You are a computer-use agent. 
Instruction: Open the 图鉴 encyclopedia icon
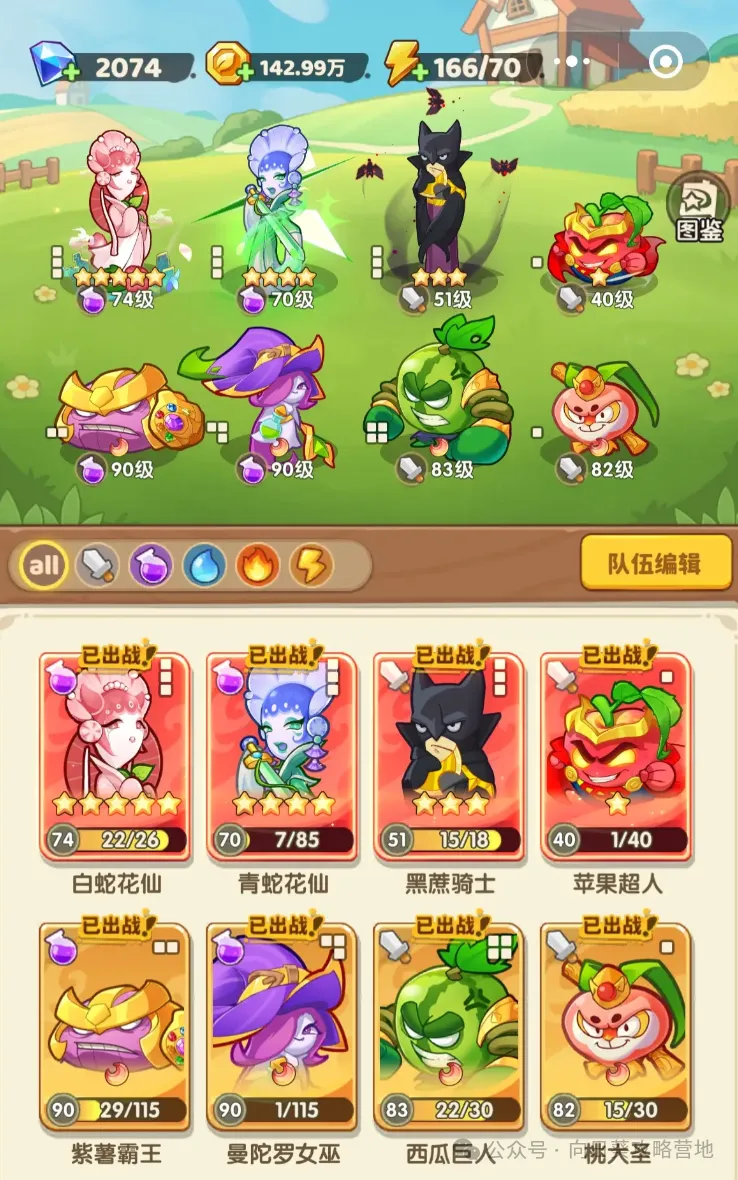[x=699, y=209]
